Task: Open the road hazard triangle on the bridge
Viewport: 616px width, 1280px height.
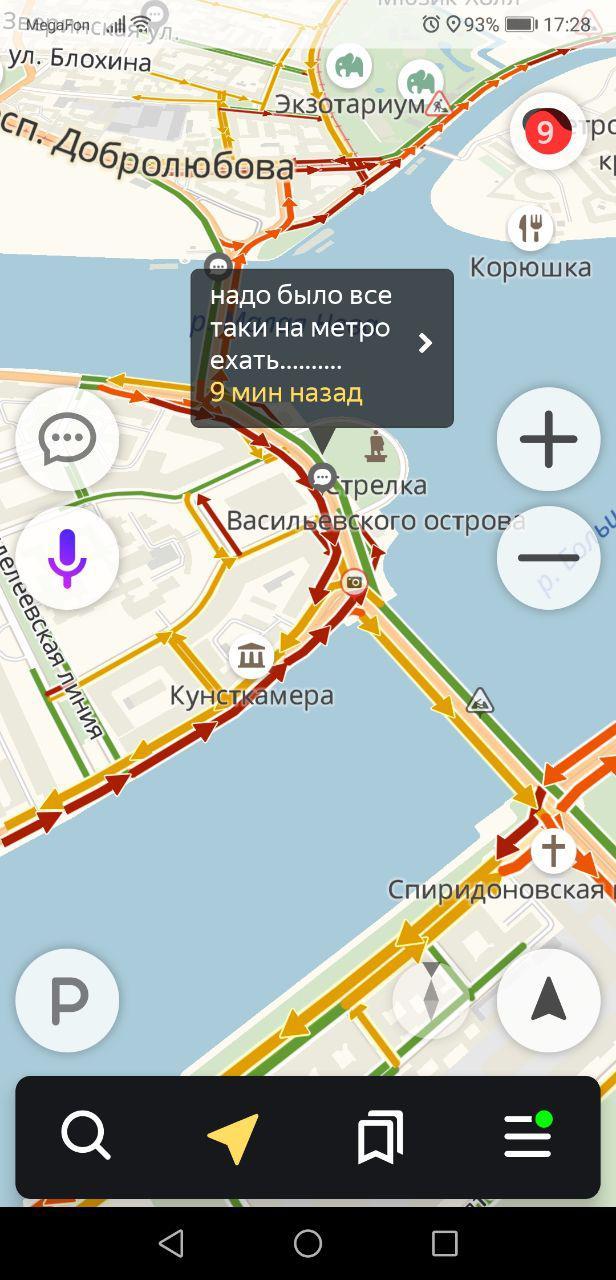Action: pos(481,701)
